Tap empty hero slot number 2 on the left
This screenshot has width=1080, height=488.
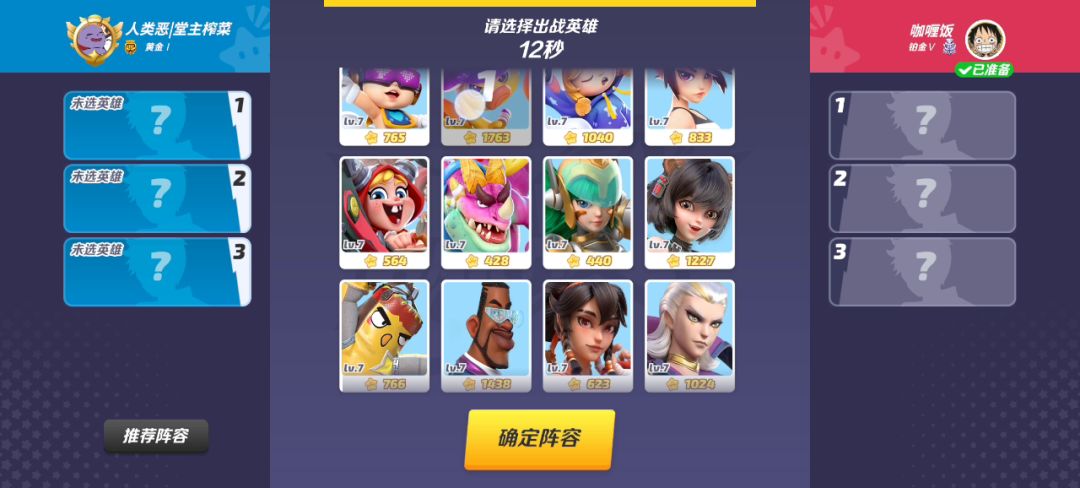coord(157,198)
